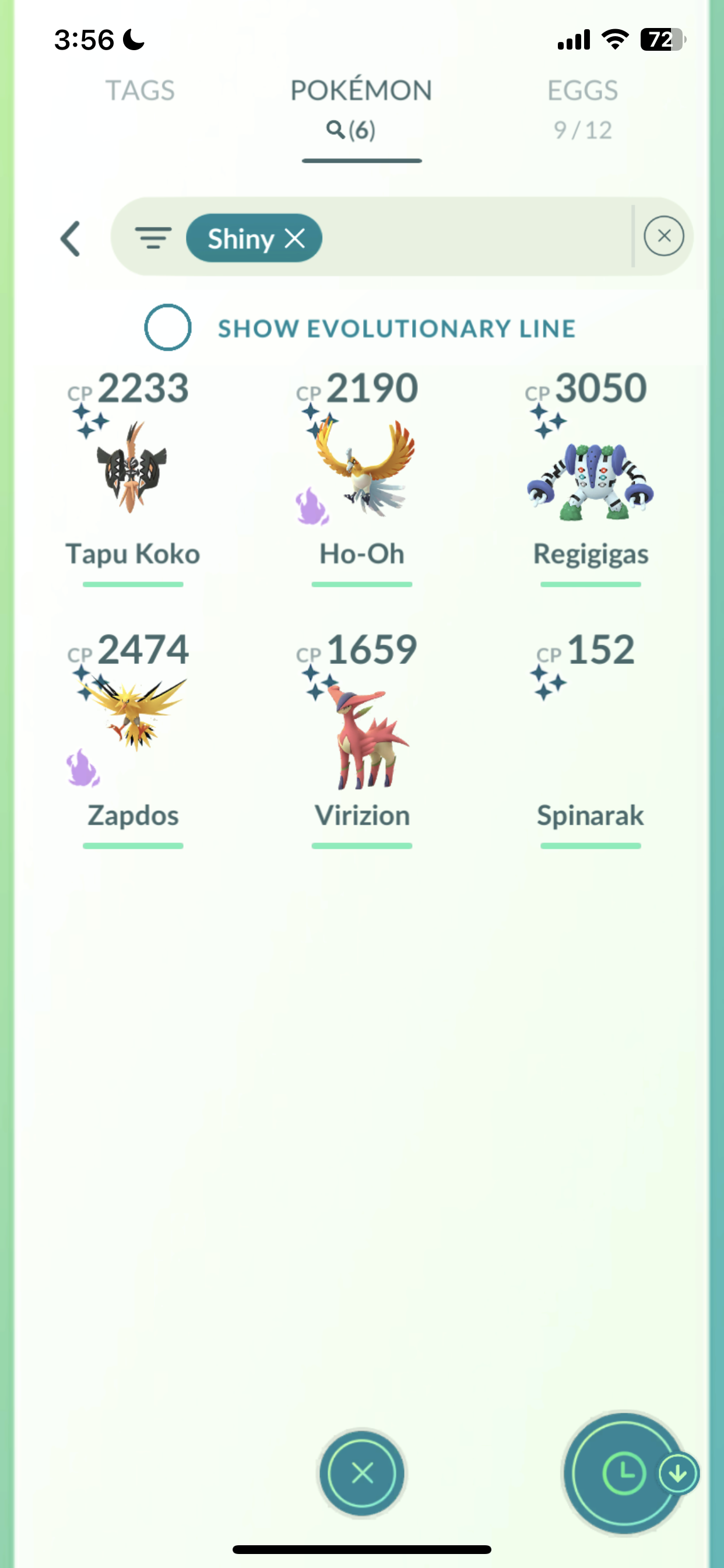Go back with the left arrow

[x=71, y=238]
